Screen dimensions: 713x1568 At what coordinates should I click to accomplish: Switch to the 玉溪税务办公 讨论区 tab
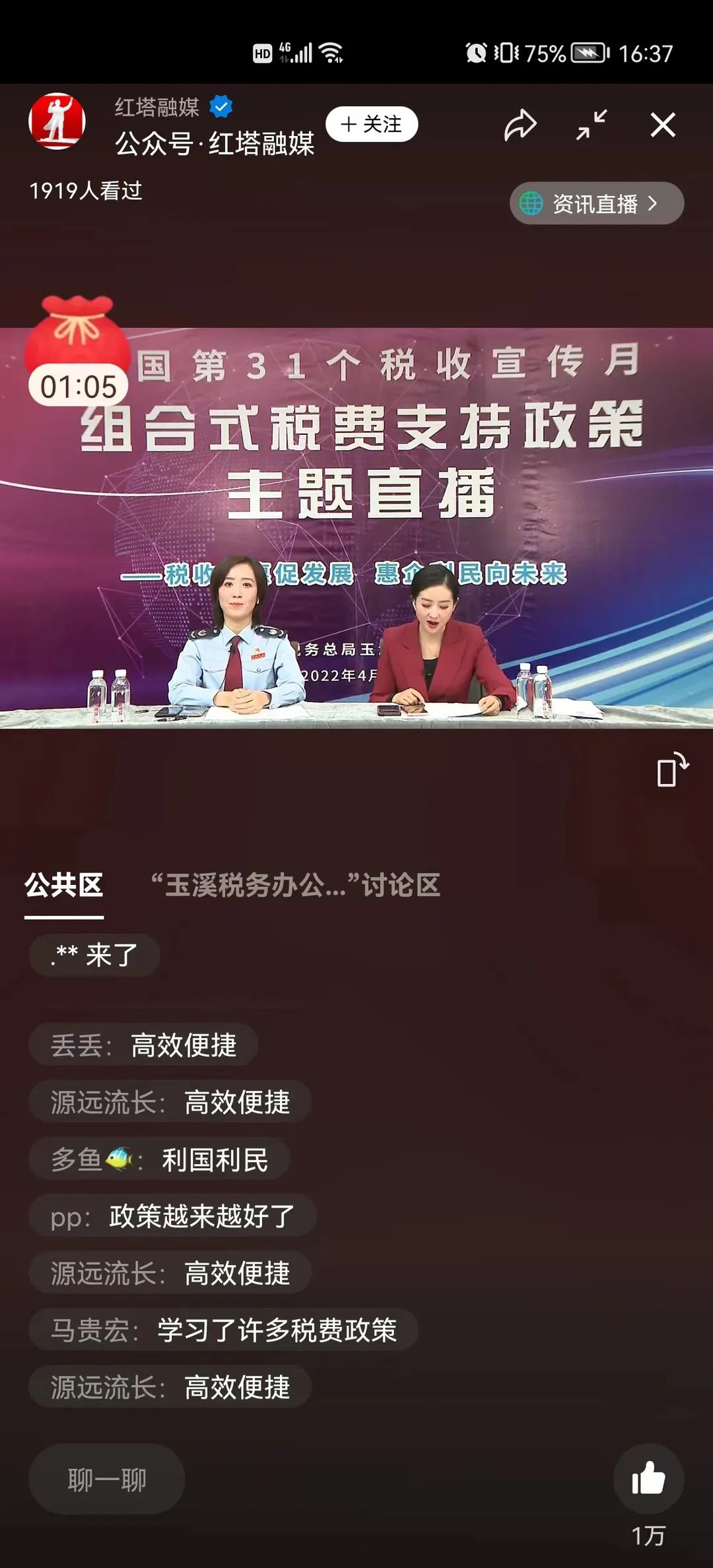[x=295, y=886]
